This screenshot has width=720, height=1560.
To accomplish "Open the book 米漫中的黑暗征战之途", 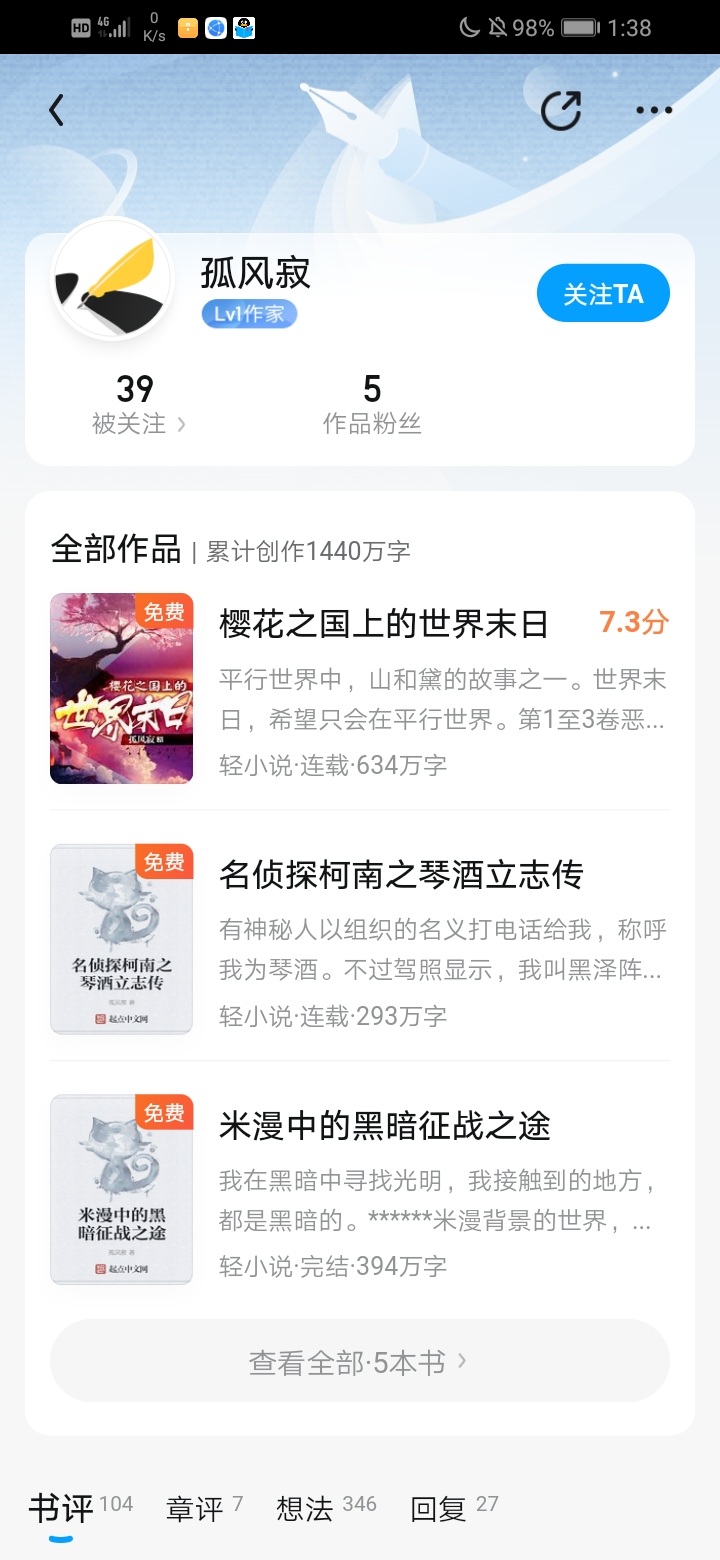I will coord(385,1126).
